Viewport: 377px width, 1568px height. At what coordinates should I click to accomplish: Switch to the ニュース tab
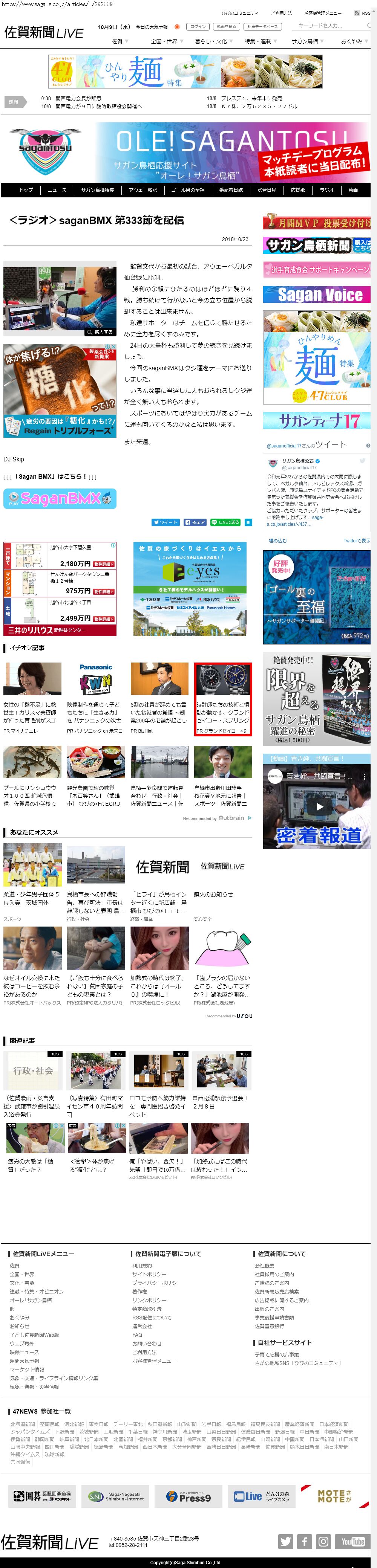tap(57, 190)
